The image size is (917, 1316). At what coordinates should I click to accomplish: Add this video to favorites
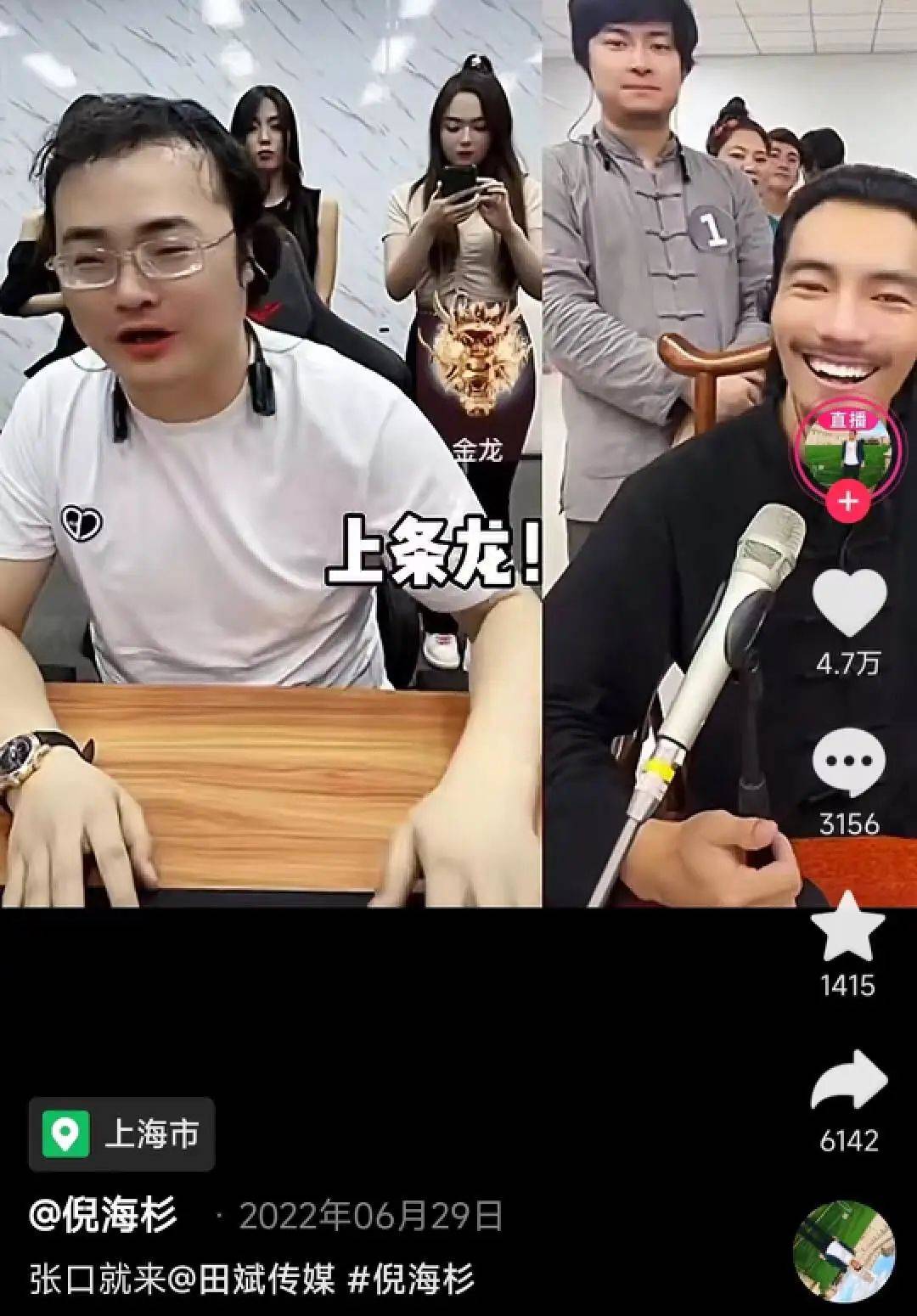click(848, 925)
